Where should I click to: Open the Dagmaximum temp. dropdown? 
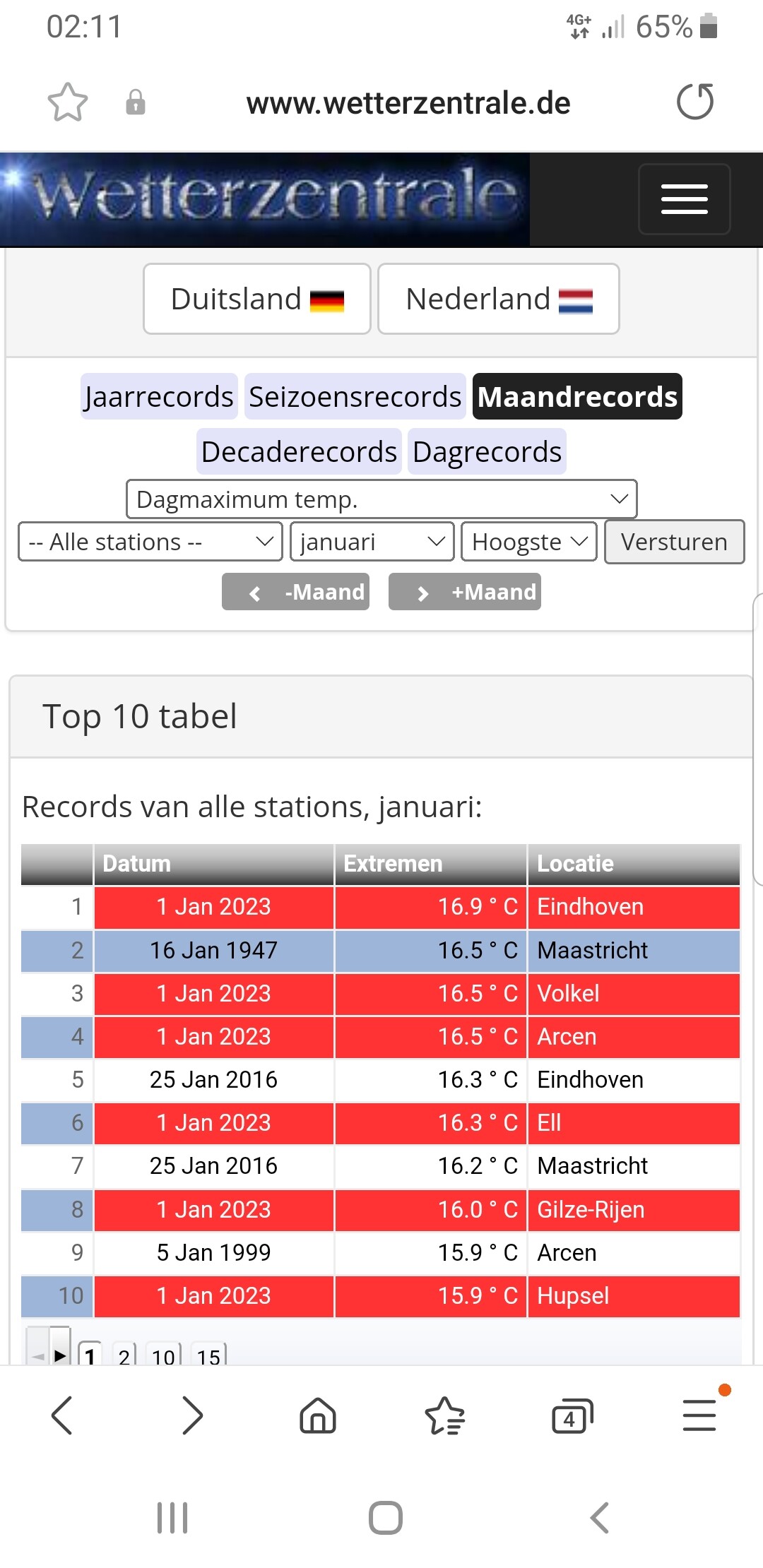pos(381,499)
